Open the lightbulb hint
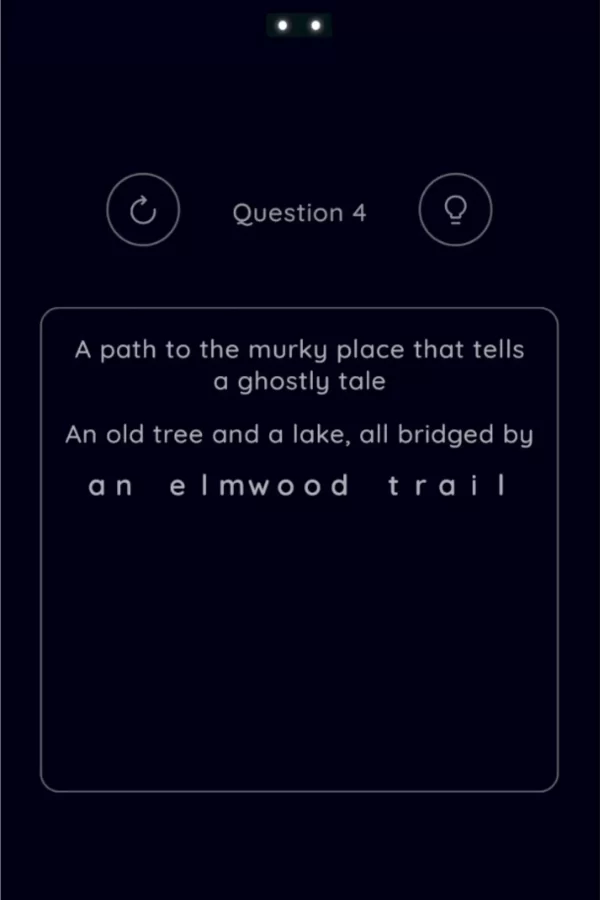 pos(455,209)
